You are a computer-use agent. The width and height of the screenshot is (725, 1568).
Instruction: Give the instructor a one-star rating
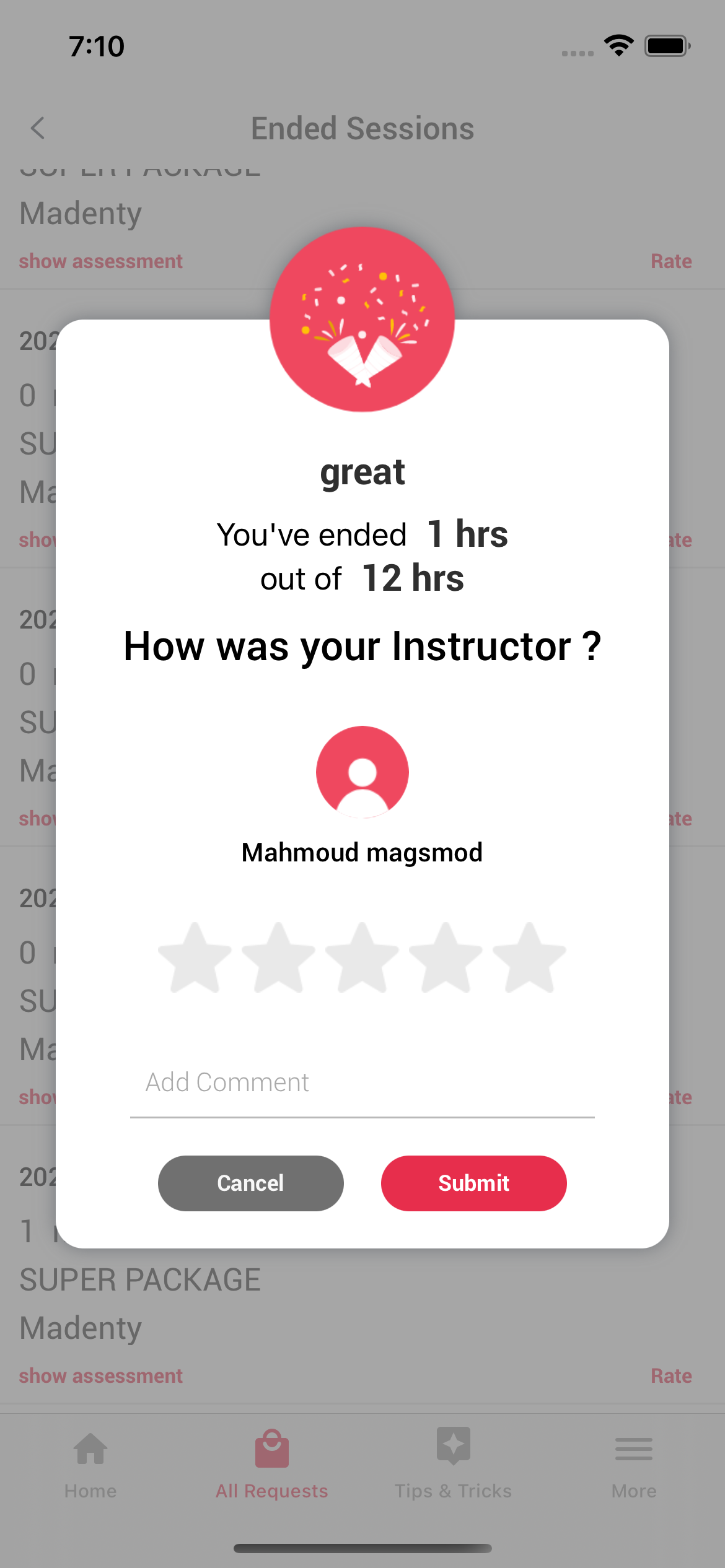coord(195,959)
